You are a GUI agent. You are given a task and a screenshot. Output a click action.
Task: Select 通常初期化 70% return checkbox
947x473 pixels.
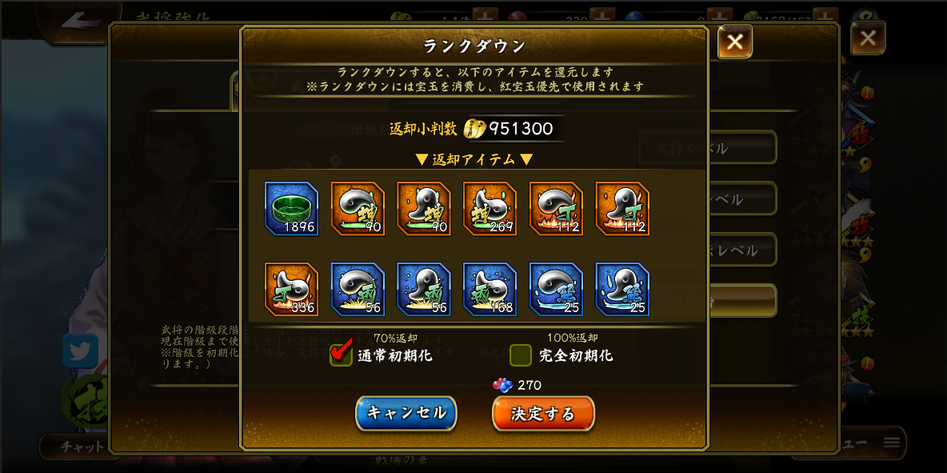pyautogui.click(x=342, y=354)
